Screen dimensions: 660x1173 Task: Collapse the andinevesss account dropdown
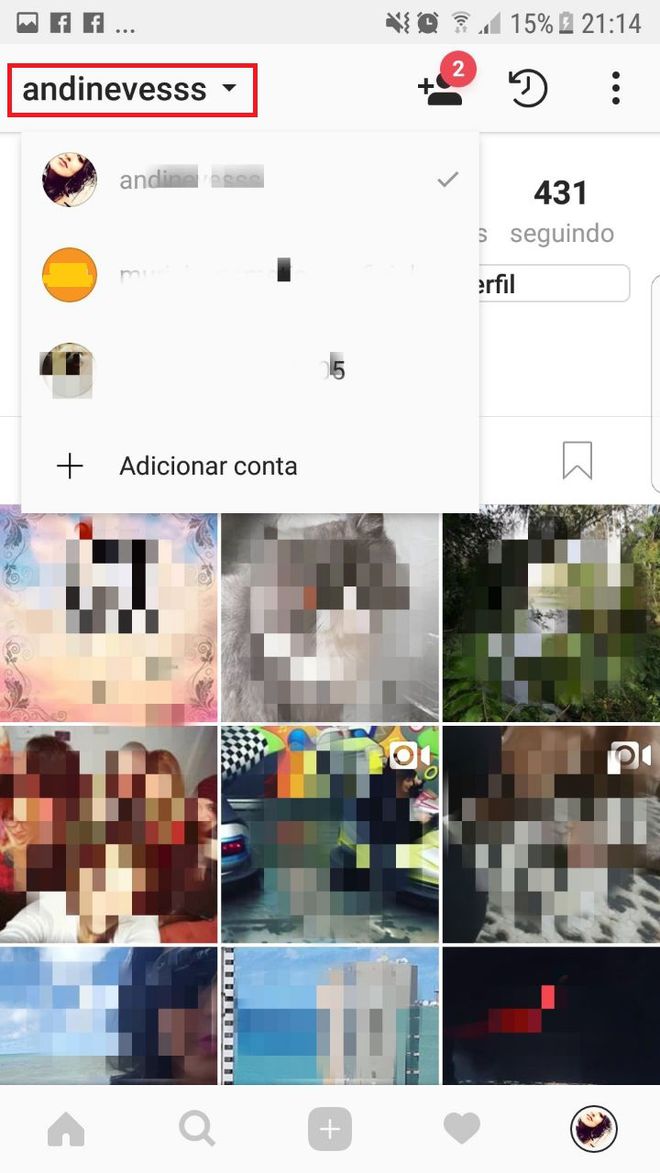[x=132, y=90]
